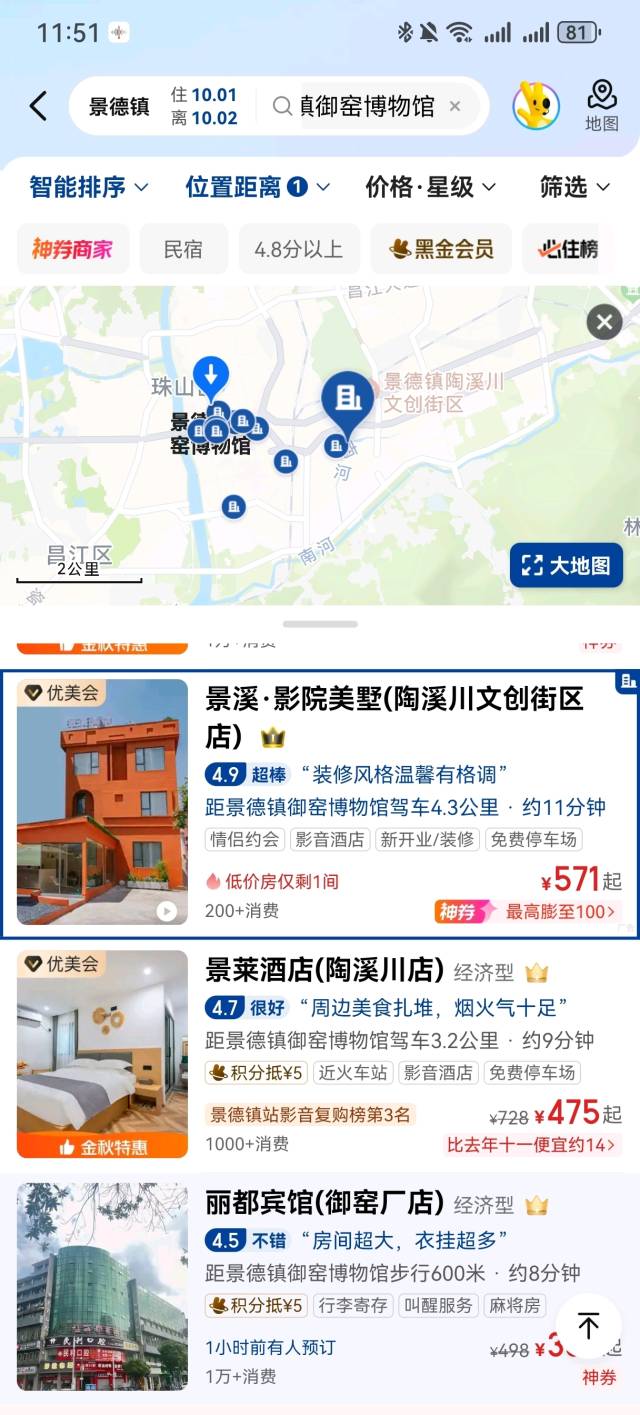Change the city from 景德镇

tap(118, 107)
